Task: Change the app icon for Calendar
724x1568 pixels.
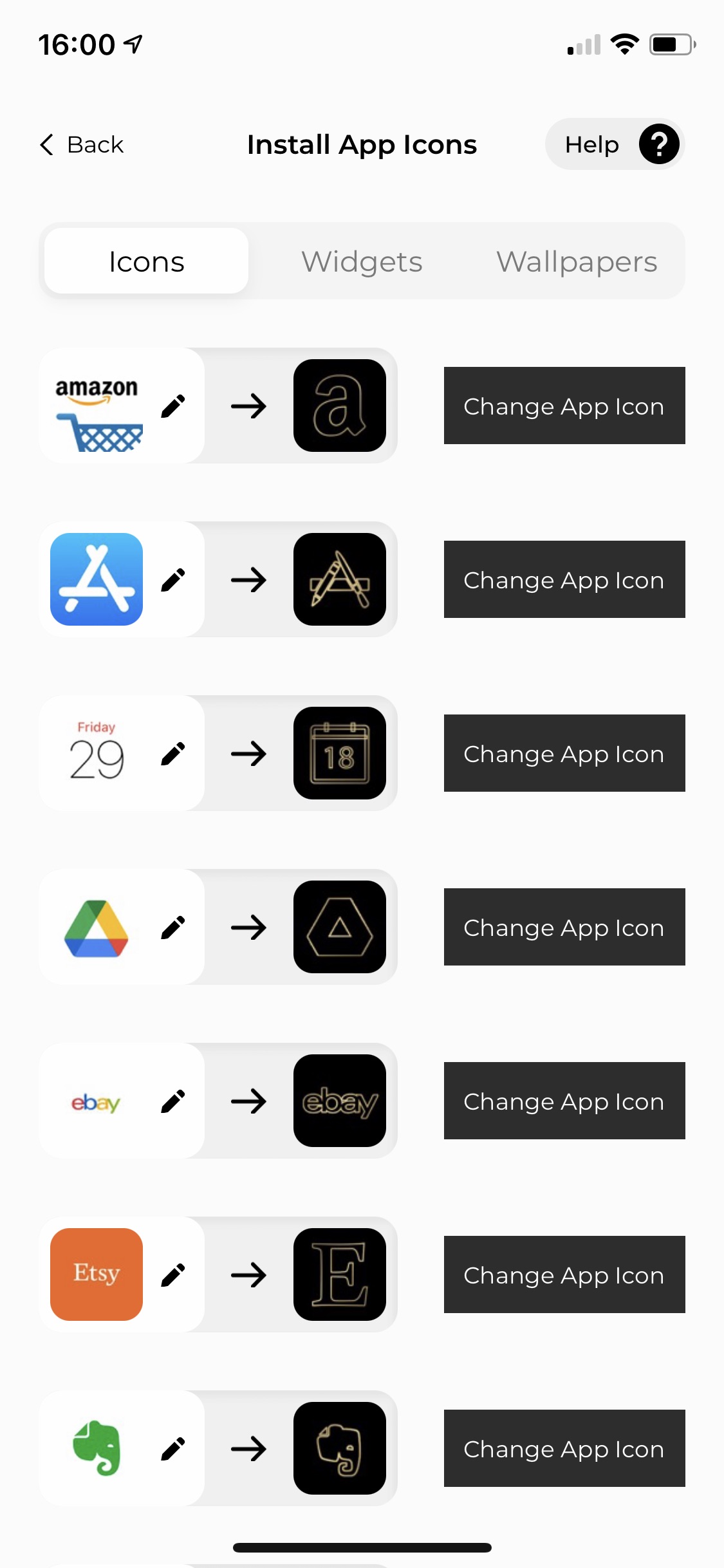Action: [564, 753]
